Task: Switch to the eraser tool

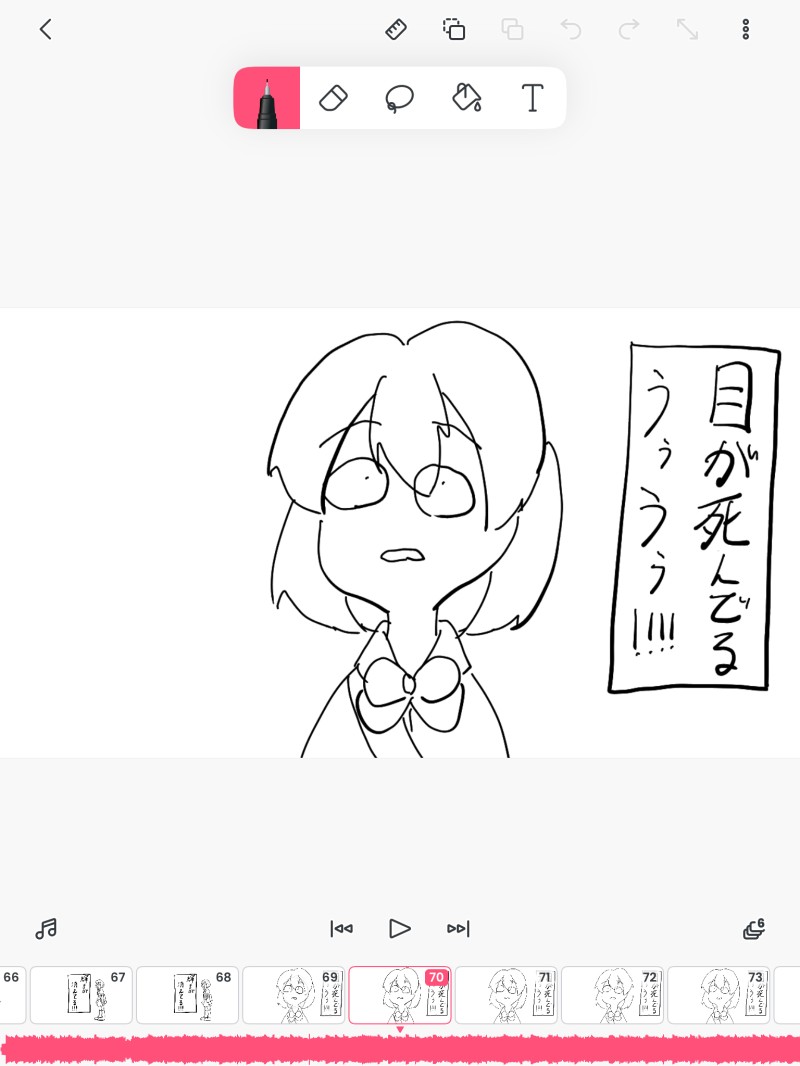Action: click(333, 98)
